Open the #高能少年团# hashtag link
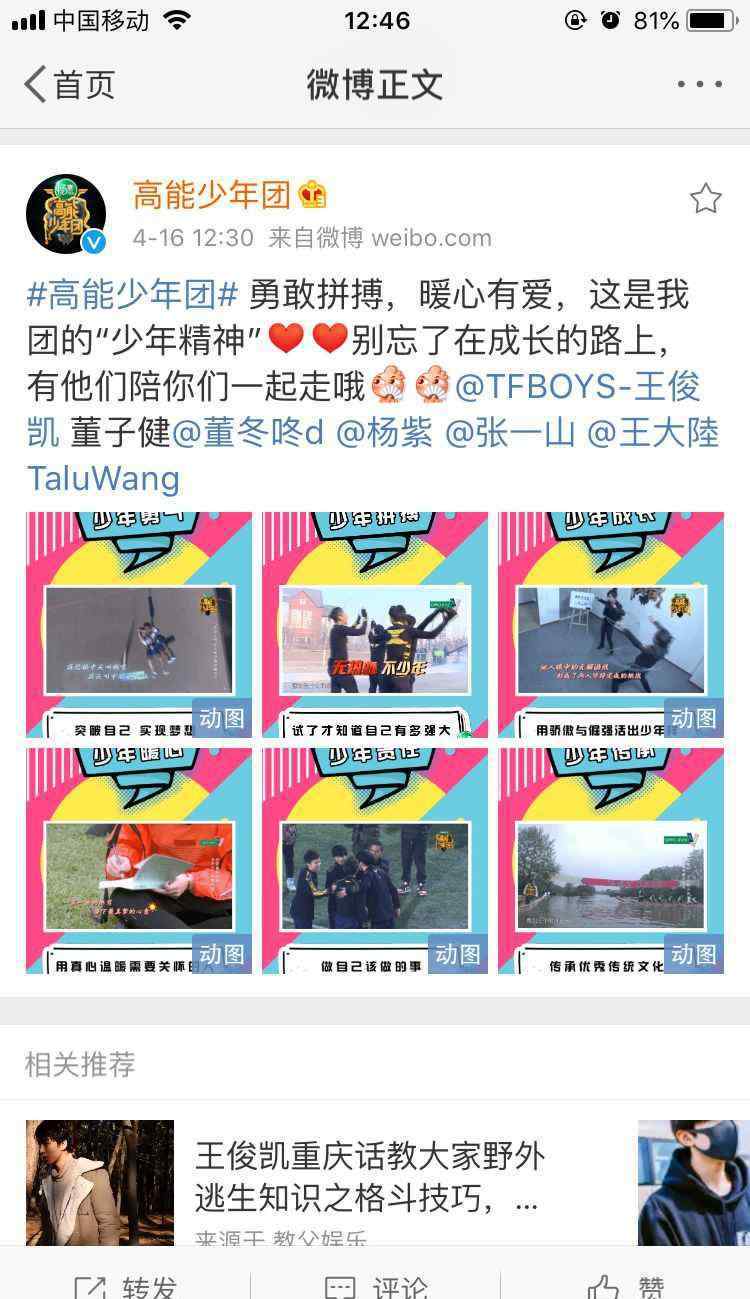The width and height of the screenshot is (750, 1299). tap(133, 295)
